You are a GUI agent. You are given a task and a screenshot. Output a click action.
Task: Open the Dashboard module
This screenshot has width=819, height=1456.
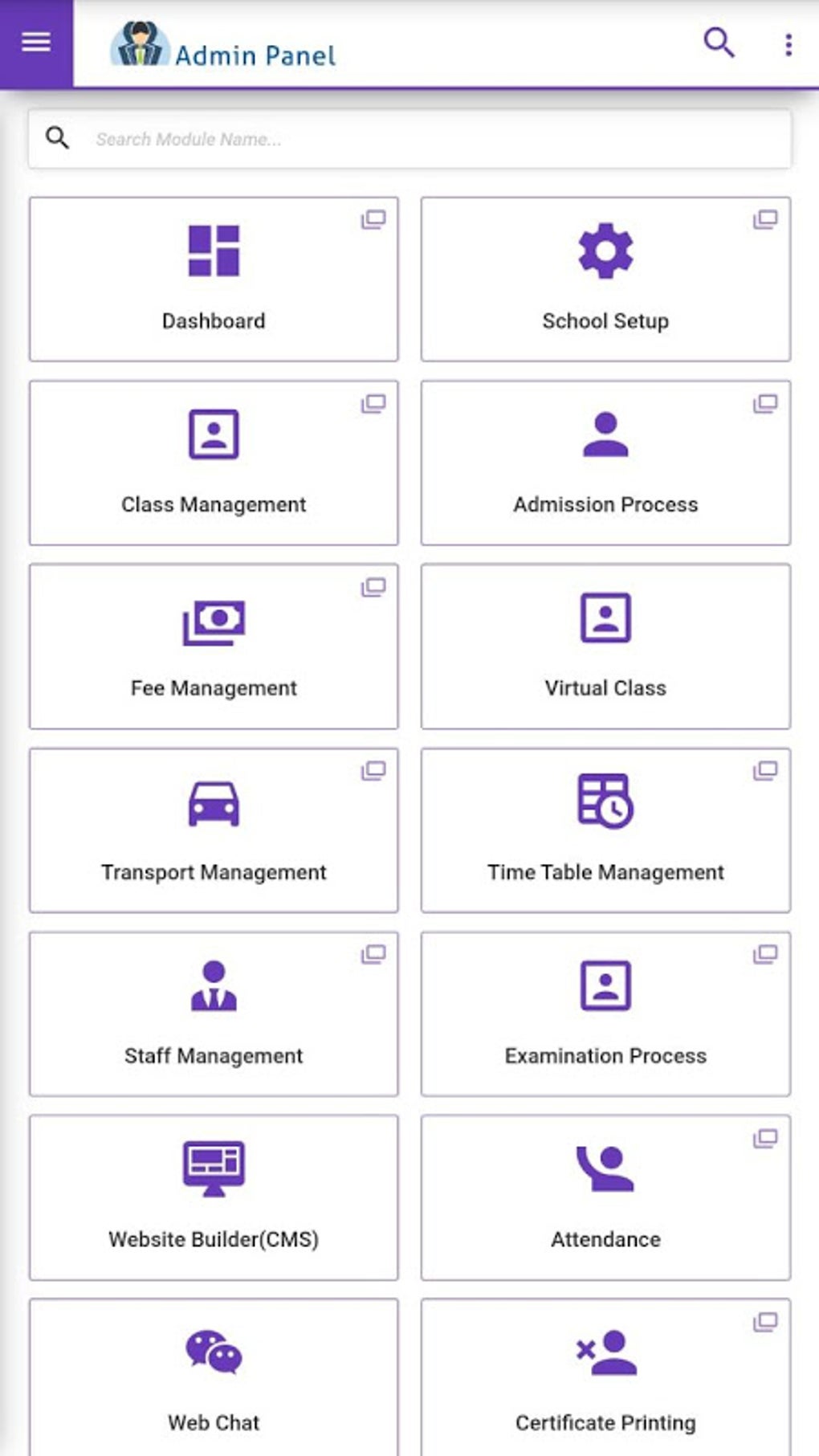[214, 279]
